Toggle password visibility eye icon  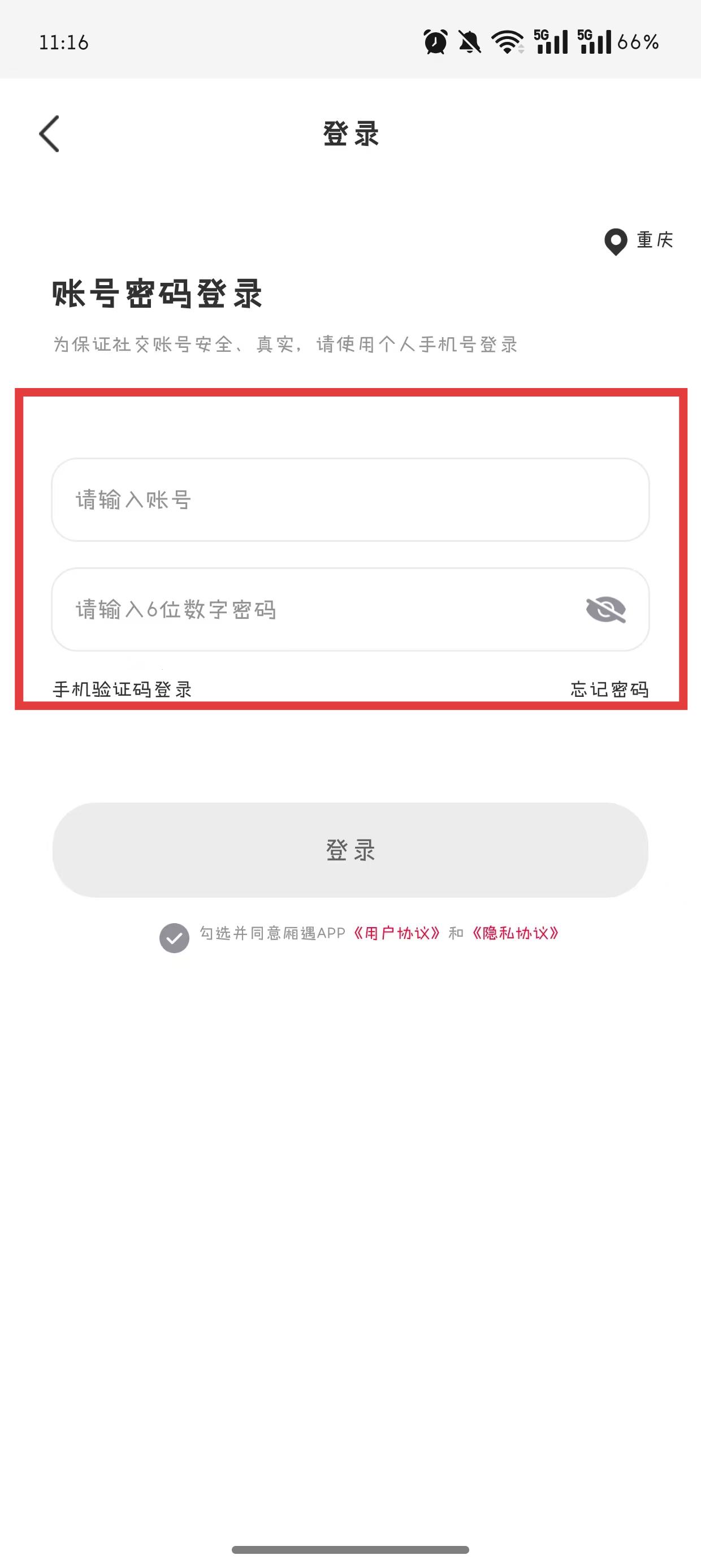(605, 609)
